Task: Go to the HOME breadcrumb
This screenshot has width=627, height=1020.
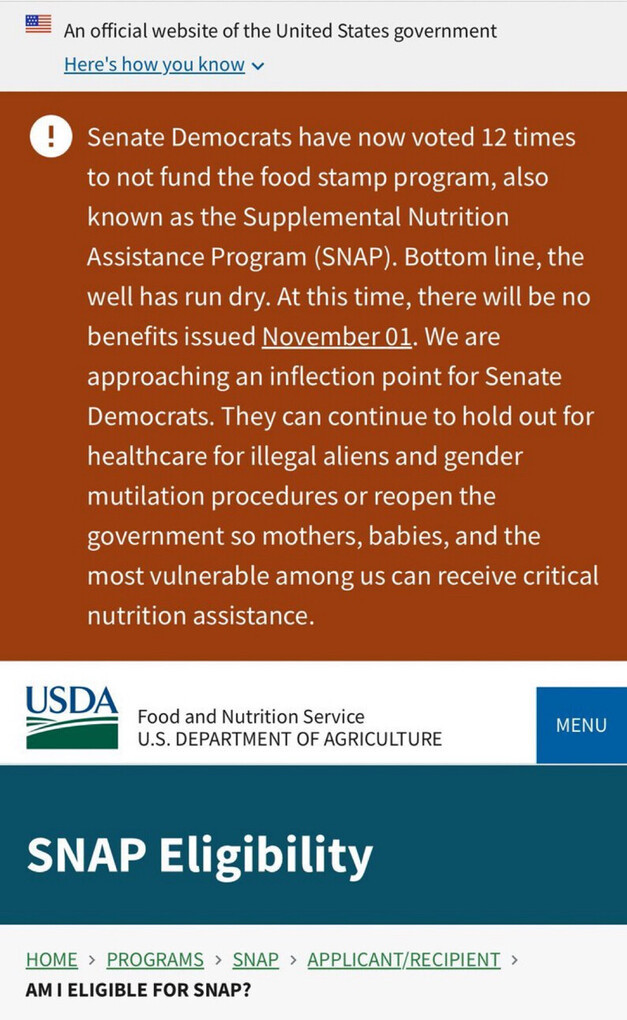Action: (52, 960)
